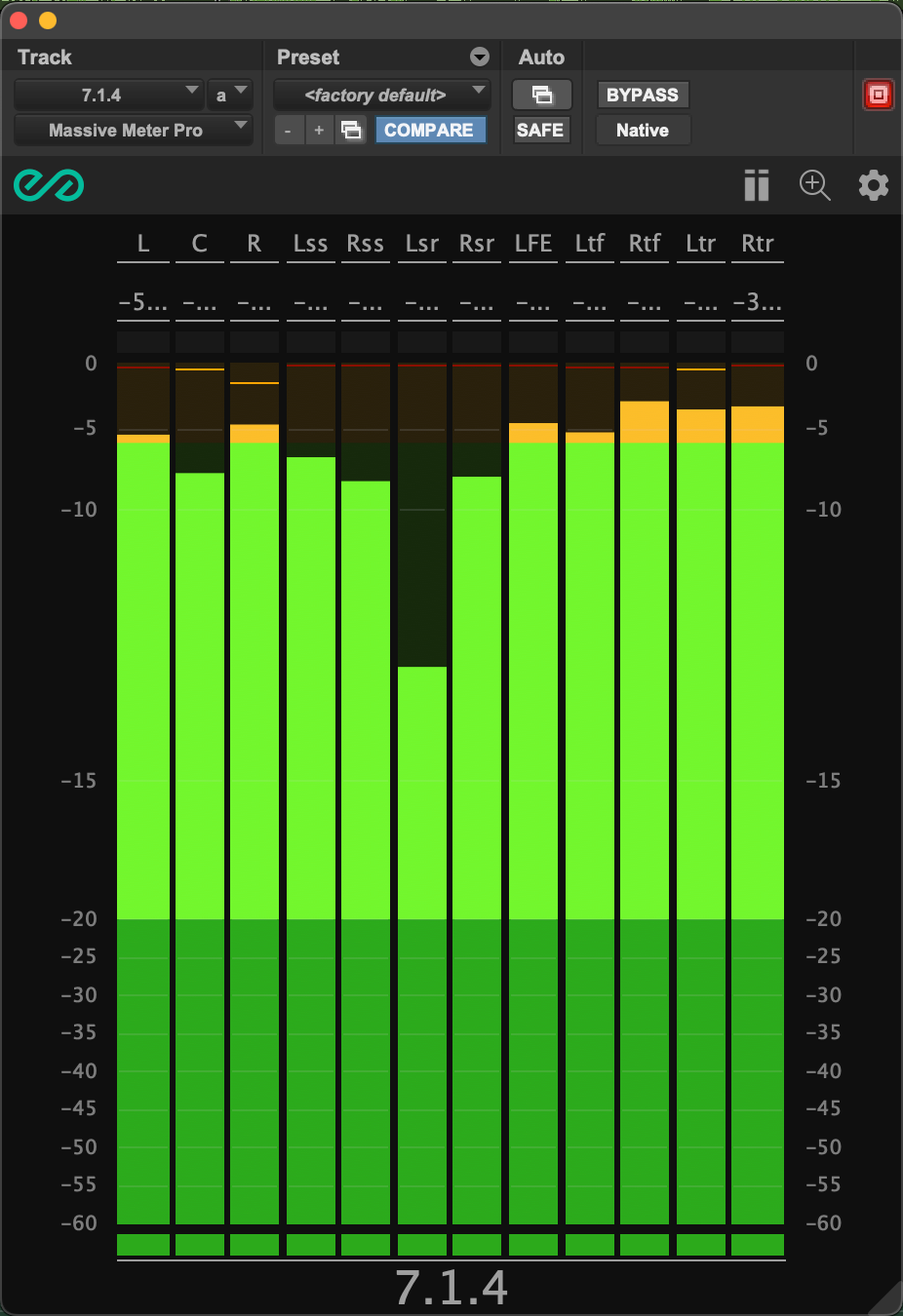
Task: Open the Massive Meter Pro plugin selector
Action: point(133,130)
